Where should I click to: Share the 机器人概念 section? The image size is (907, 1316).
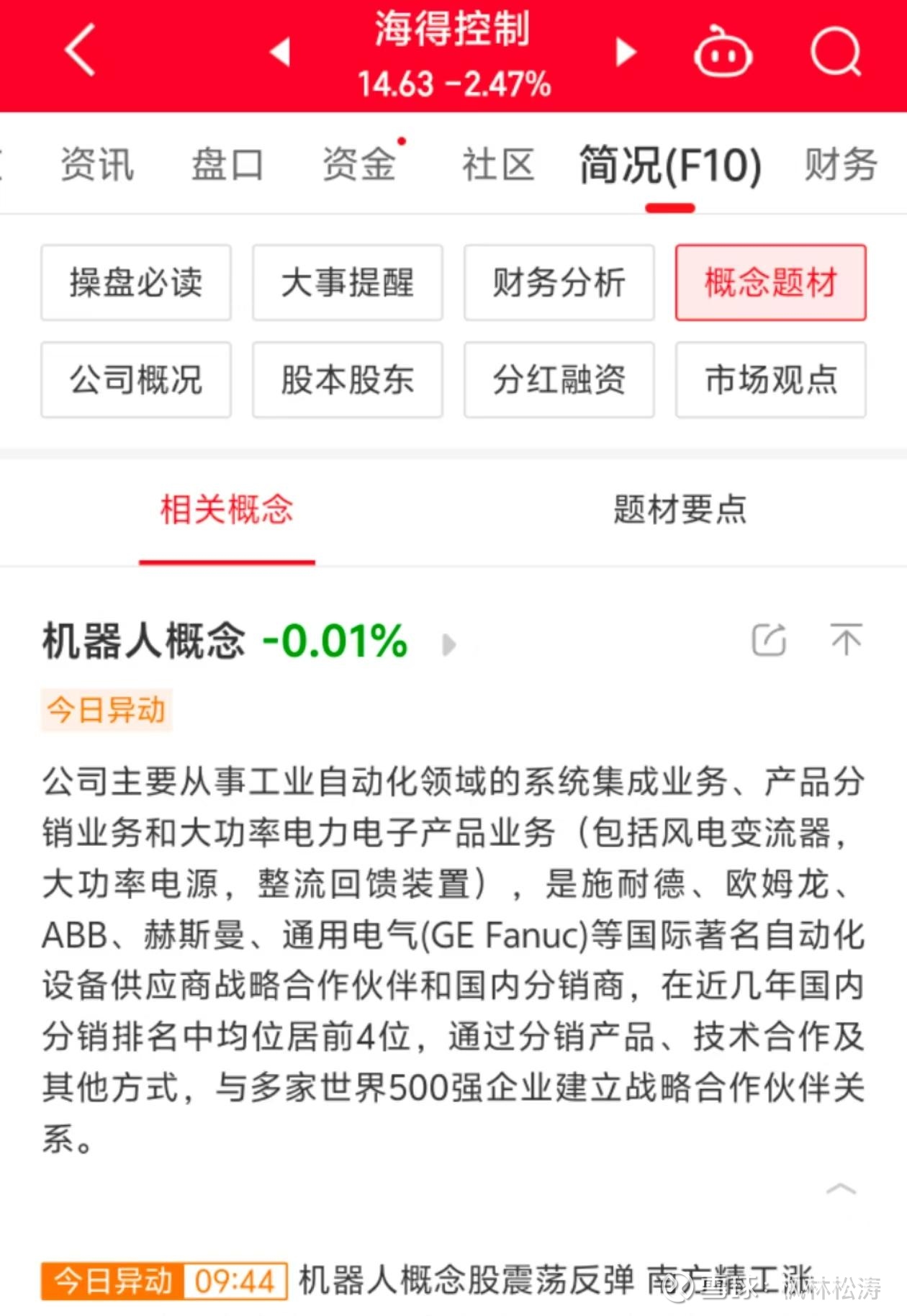[x=768, y=640]
